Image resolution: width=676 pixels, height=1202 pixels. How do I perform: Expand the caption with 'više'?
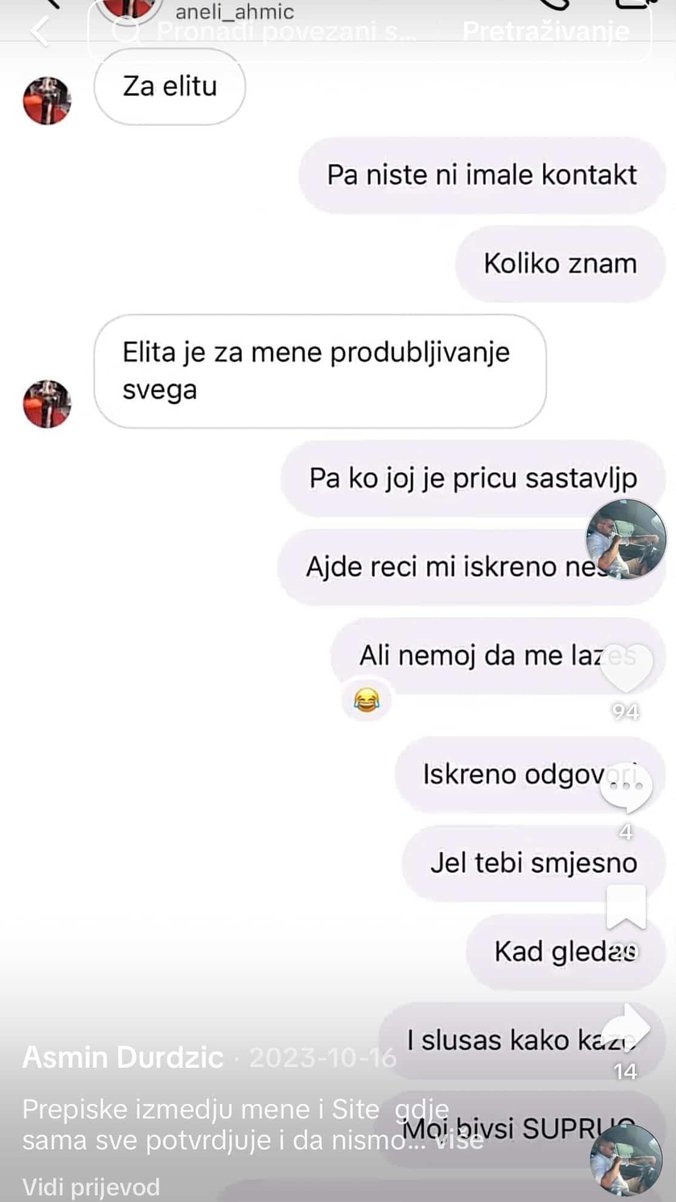pyautogui.click(x=459, y=1139)
